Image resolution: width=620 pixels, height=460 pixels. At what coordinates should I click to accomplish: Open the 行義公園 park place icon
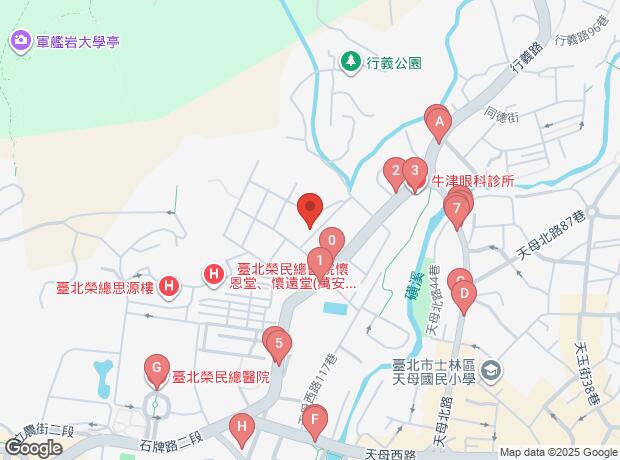coord(350,62)
